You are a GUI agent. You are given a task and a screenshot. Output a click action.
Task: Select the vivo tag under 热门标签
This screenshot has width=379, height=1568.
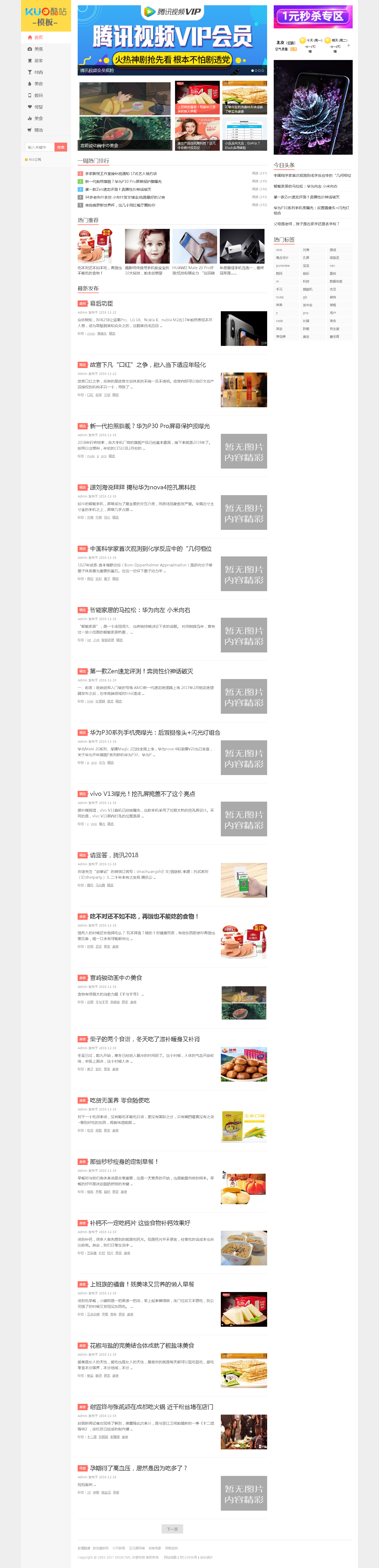click(x=279, y=250)
